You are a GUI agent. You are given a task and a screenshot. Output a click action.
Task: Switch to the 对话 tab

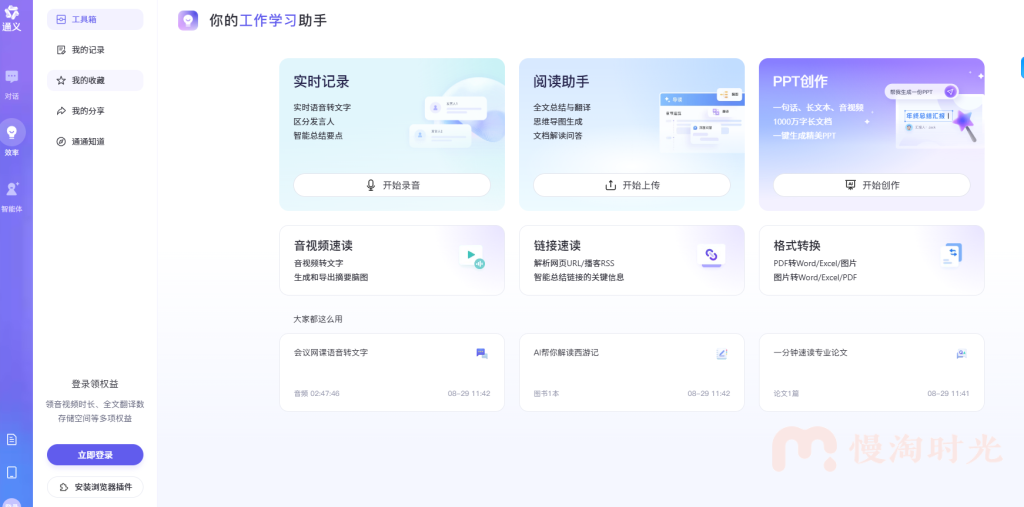[x=12, y=84]
